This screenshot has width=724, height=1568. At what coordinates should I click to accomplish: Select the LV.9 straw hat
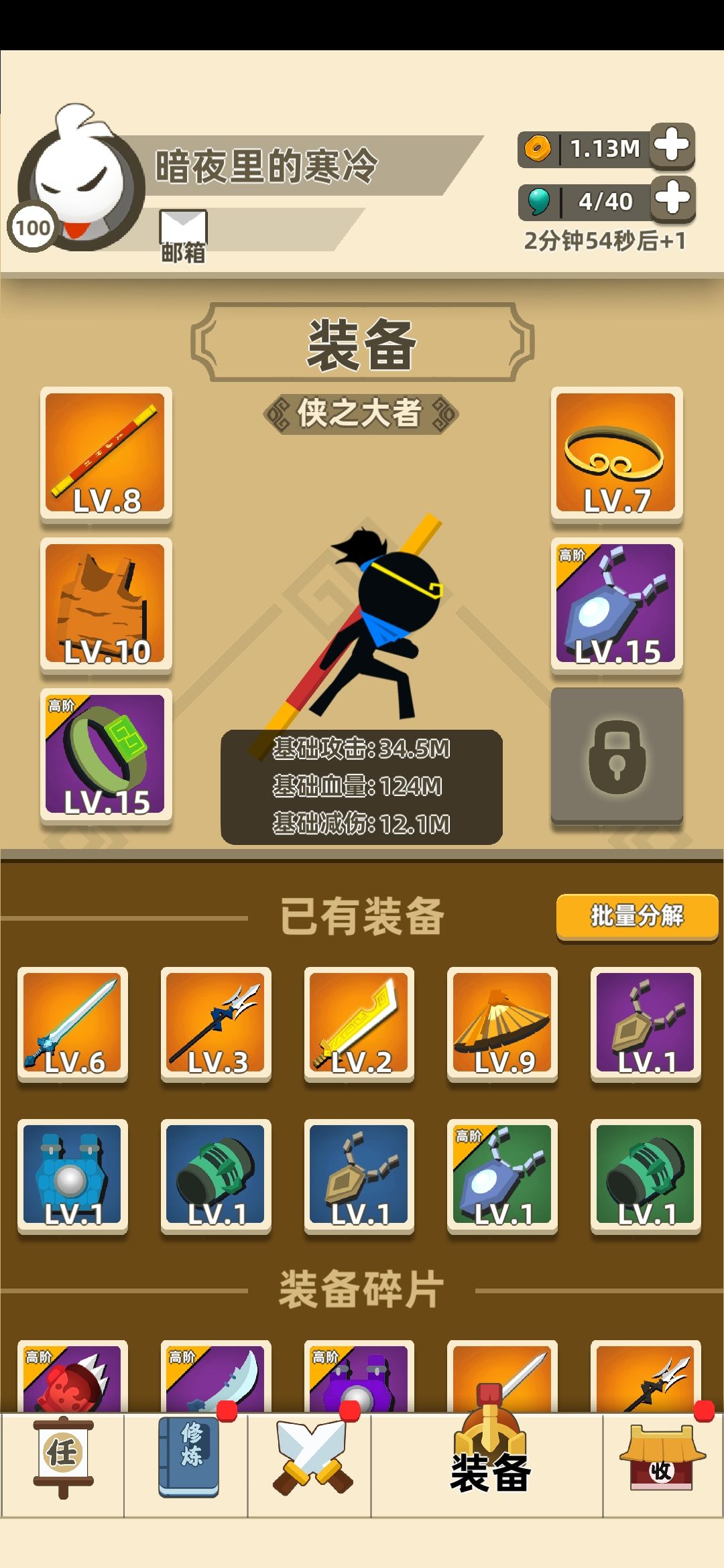(502, 1025)
